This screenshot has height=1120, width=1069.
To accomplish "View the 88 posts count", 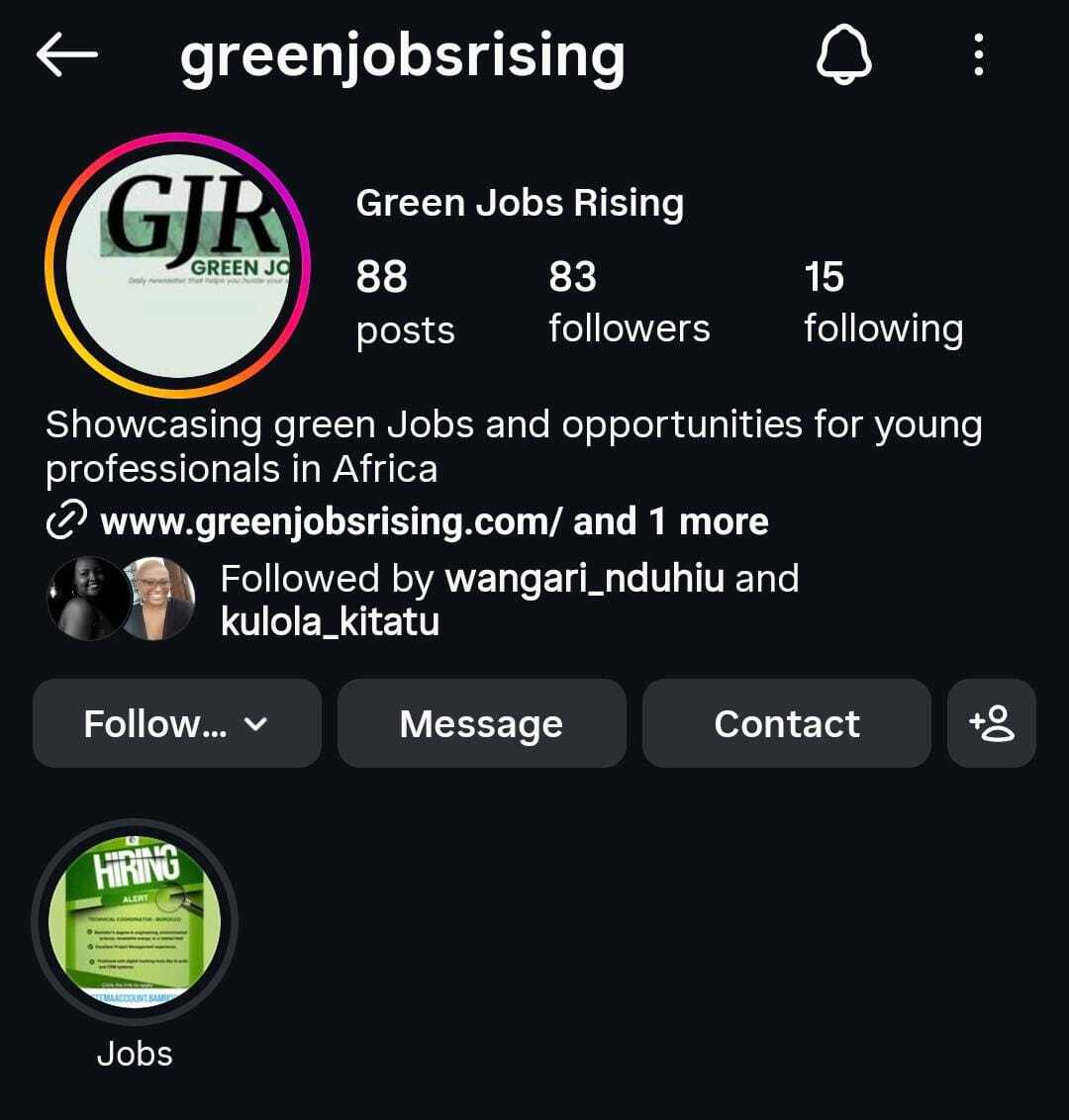I will tap(404, 303).
